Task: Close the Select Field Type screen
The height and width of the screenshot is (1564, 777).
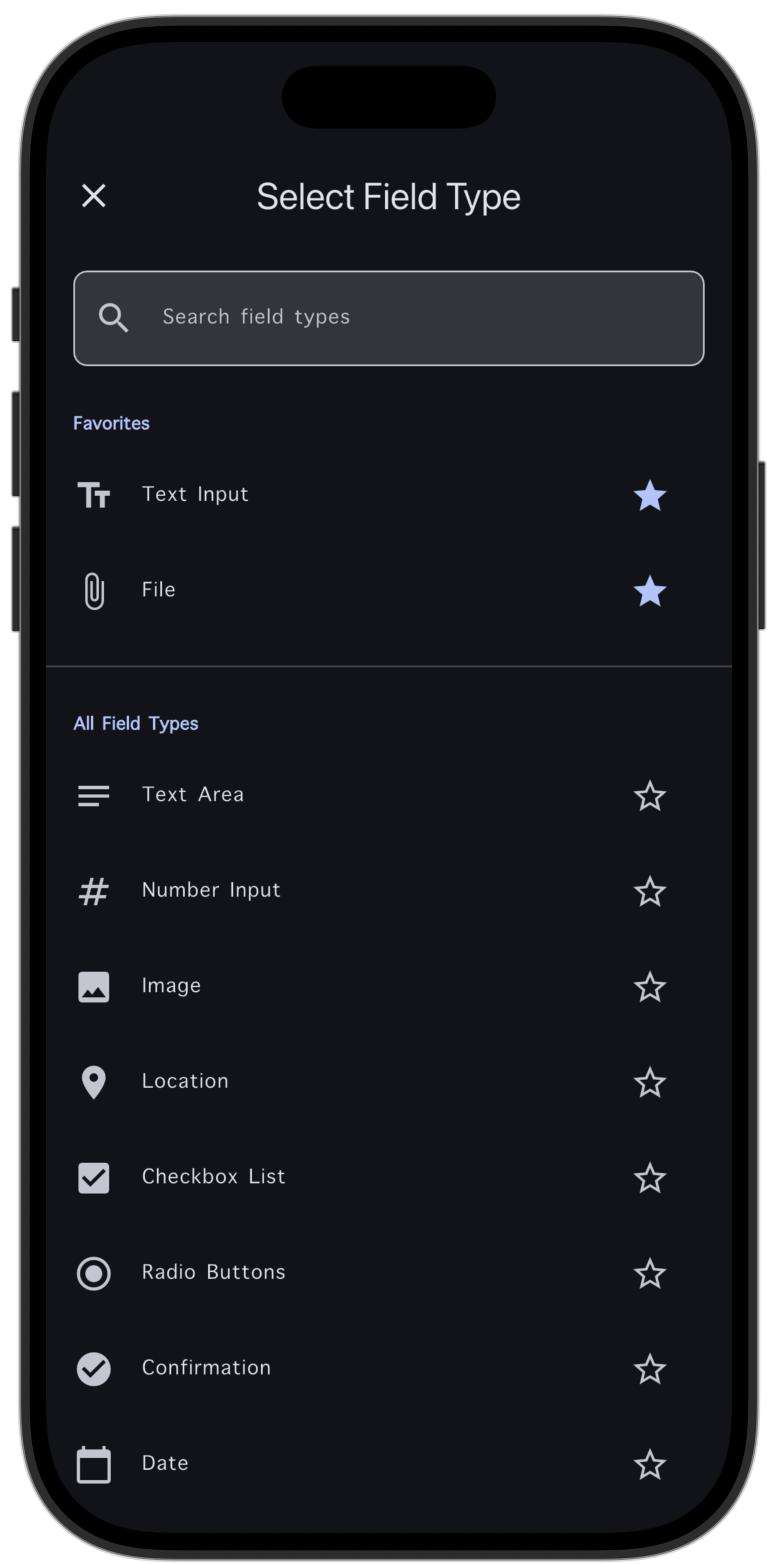Action: [x=93, y=196]
